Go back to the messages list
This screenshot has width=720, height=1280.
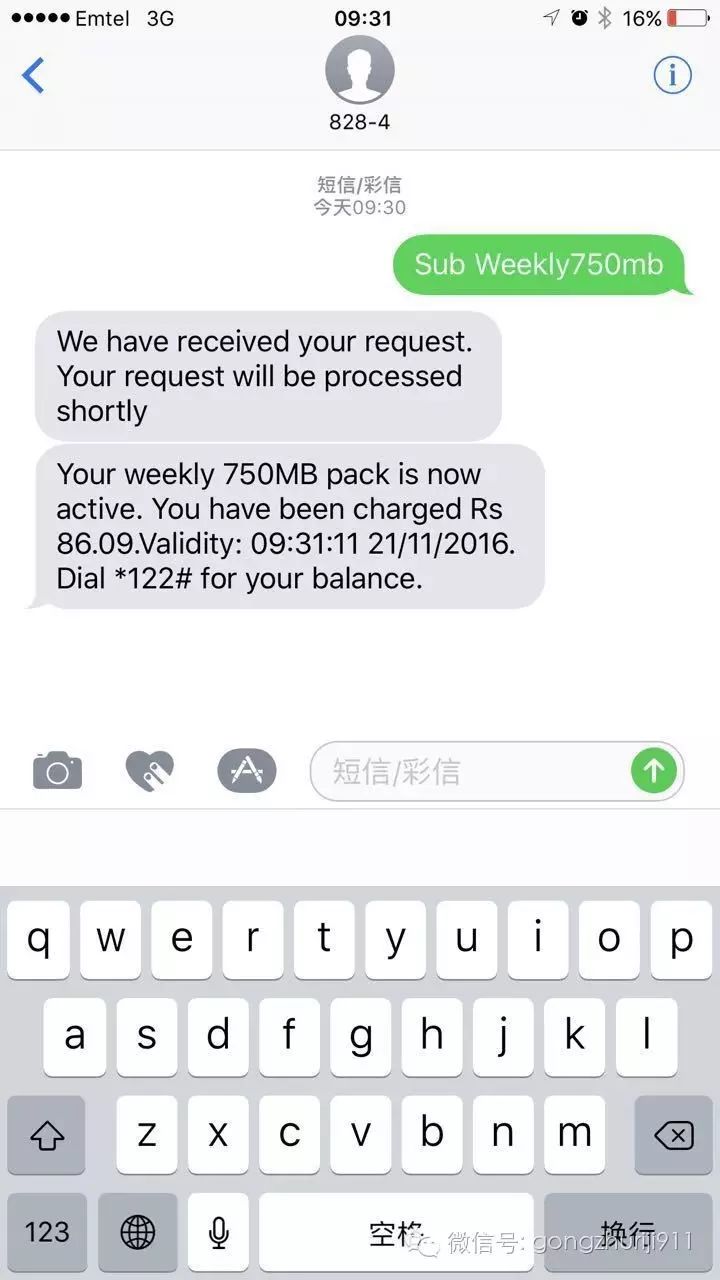[x=34, y=75]
